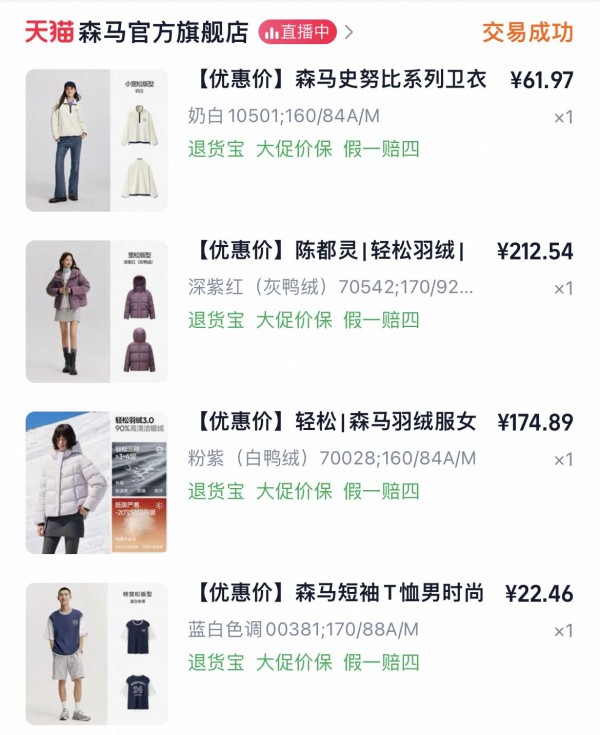Select the 轻松 森马羽绒服女 item

click(x=336, y=422)
